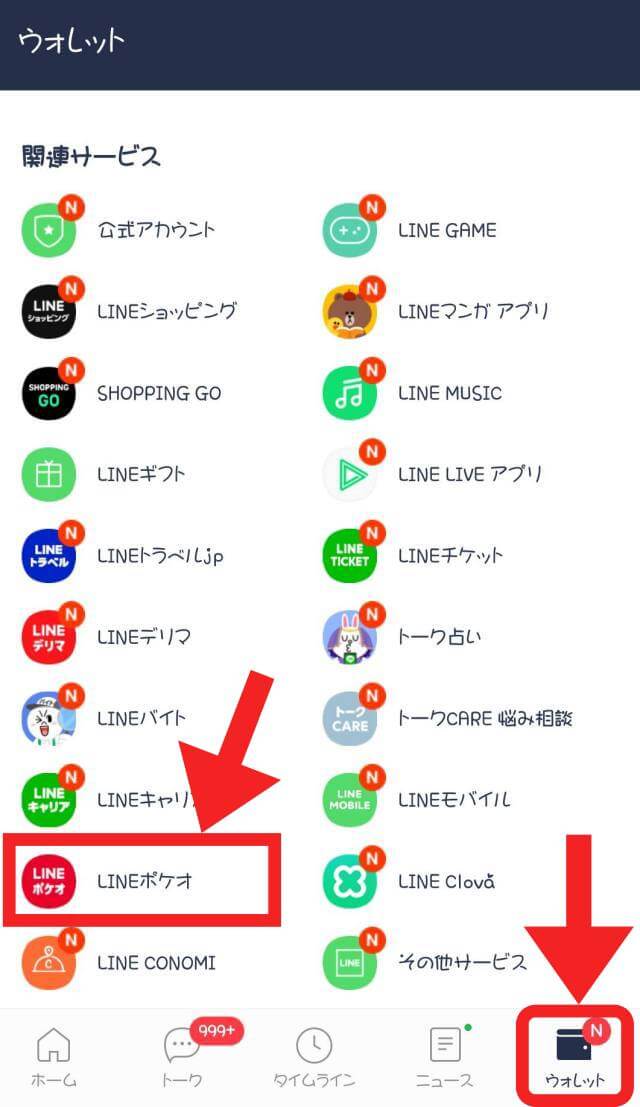Launch LINEマンガ アプリ
This screenshot has width=640, height=1107.
tap(435, 311)
